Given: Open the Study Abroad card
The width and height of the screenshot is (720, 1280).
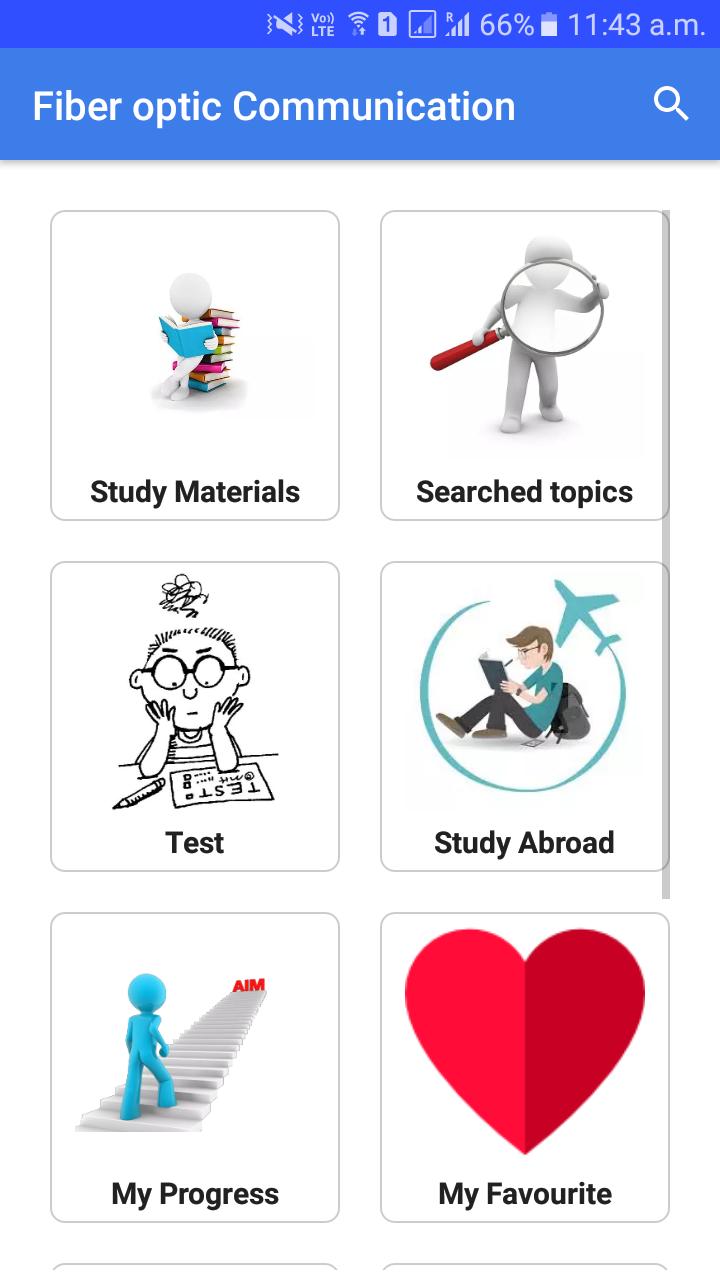Looking at the screenshot, I should click(x=524, y=716).
